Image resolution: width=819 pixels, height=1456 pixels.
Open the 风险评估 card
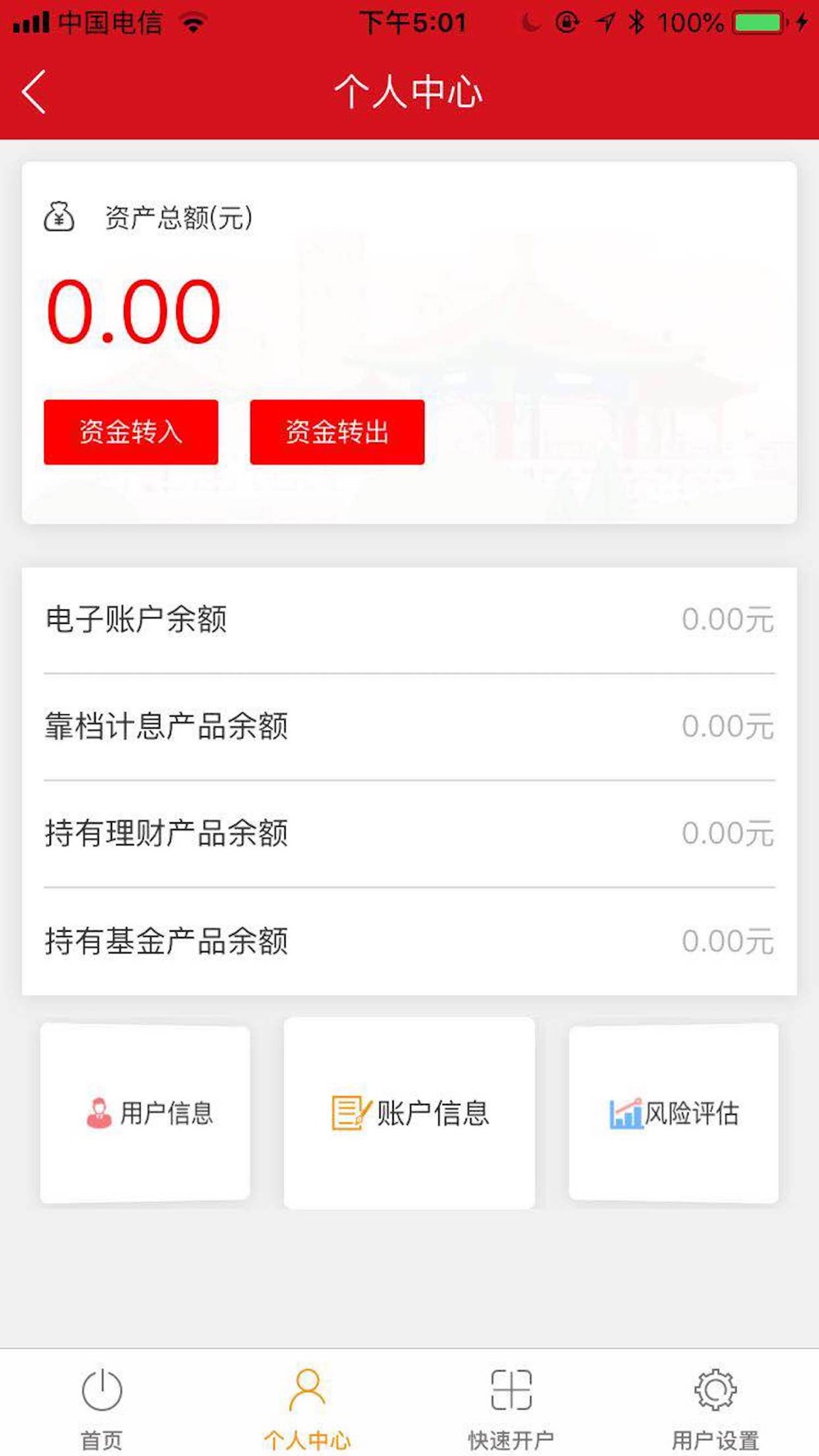pyautogui.click(x=673, y=1113)
